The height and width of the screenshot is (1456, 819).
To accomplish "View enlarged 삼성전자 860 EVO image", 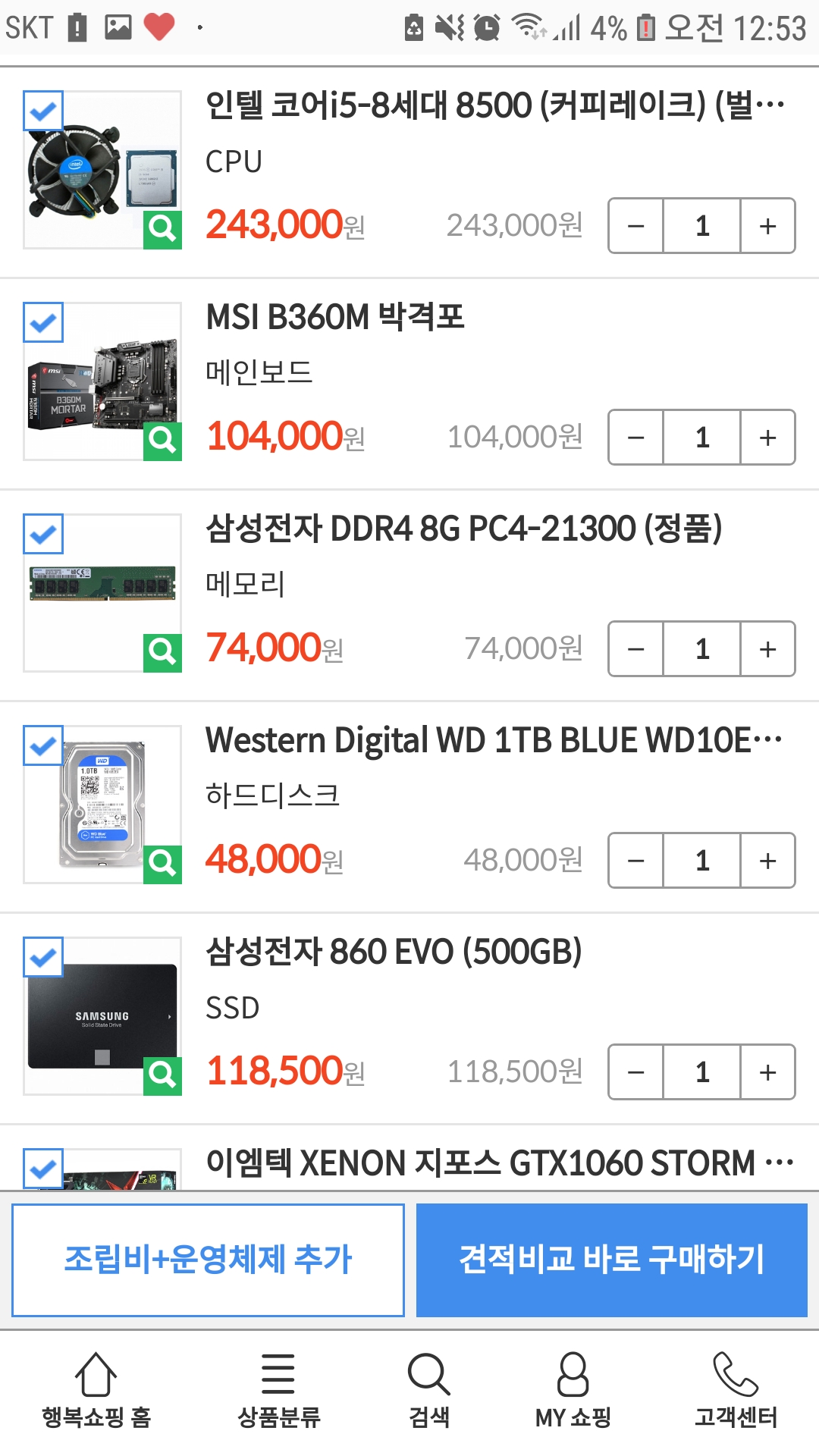I will coord(162,1075).
